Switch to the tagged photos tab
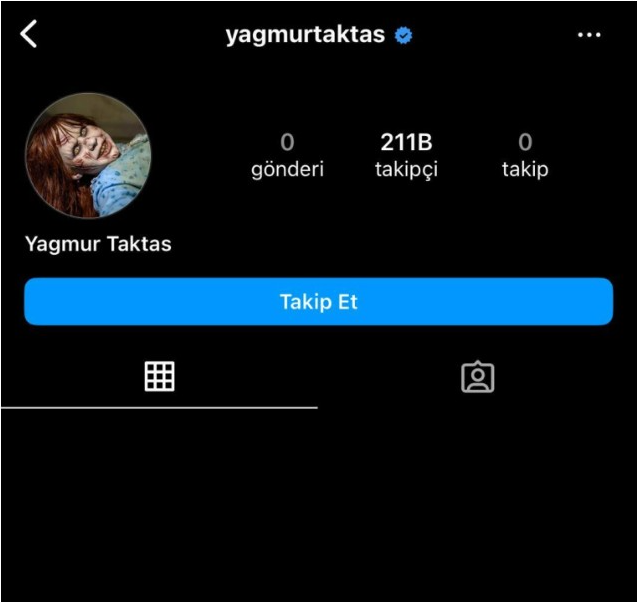 coord(478,376)
